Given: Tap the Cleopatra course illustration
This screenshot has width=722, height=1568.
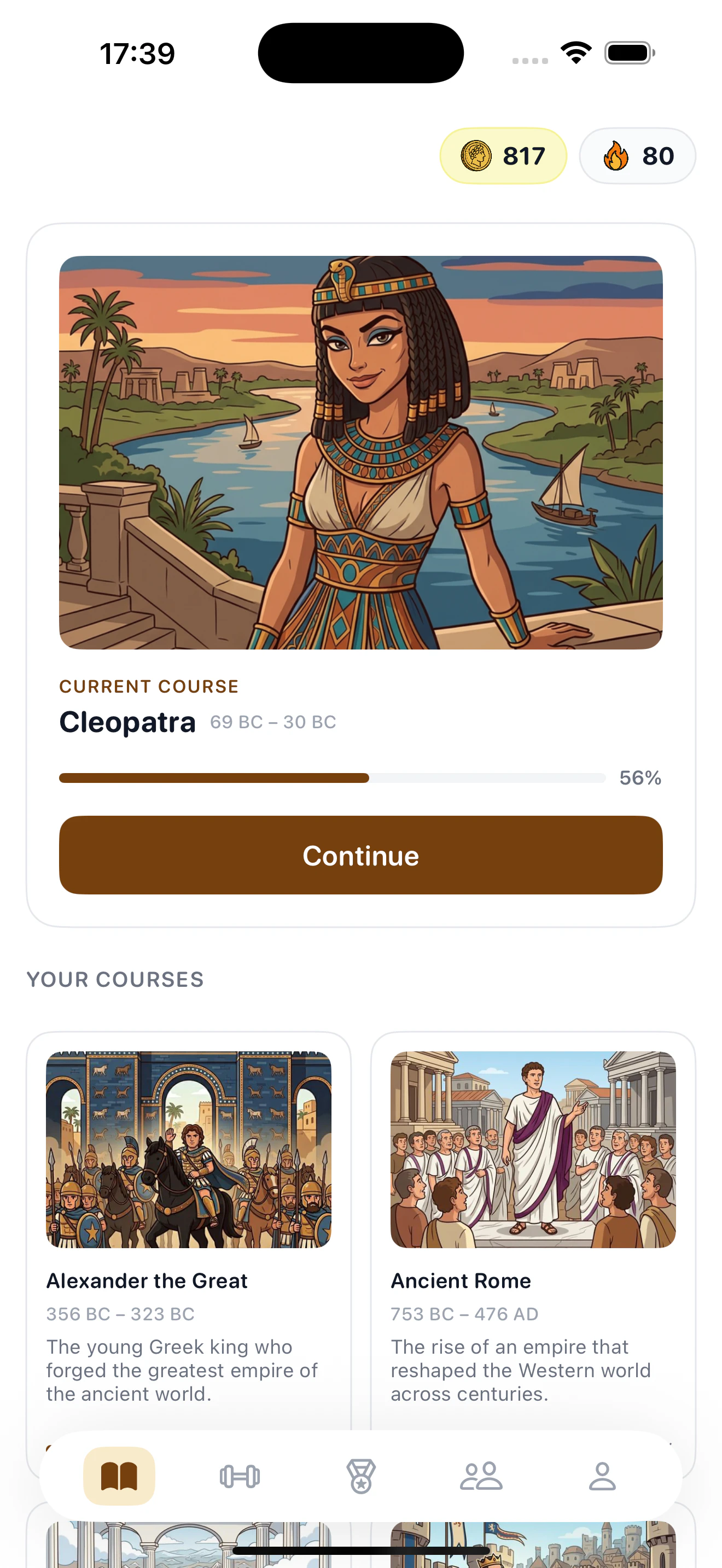Looking at the screenshot, I should tap(360, 452).
